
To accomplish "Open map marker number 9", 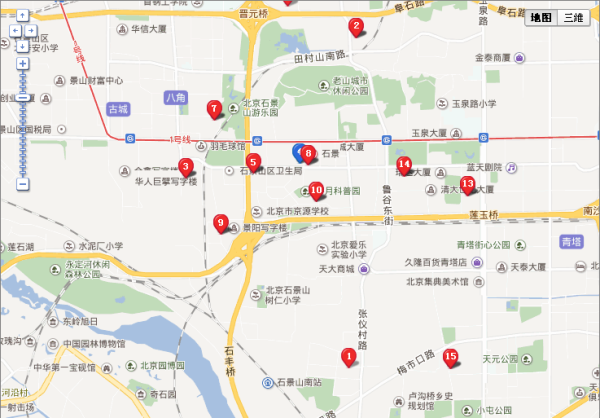I will pyautogui.click(x=221, y=222).
